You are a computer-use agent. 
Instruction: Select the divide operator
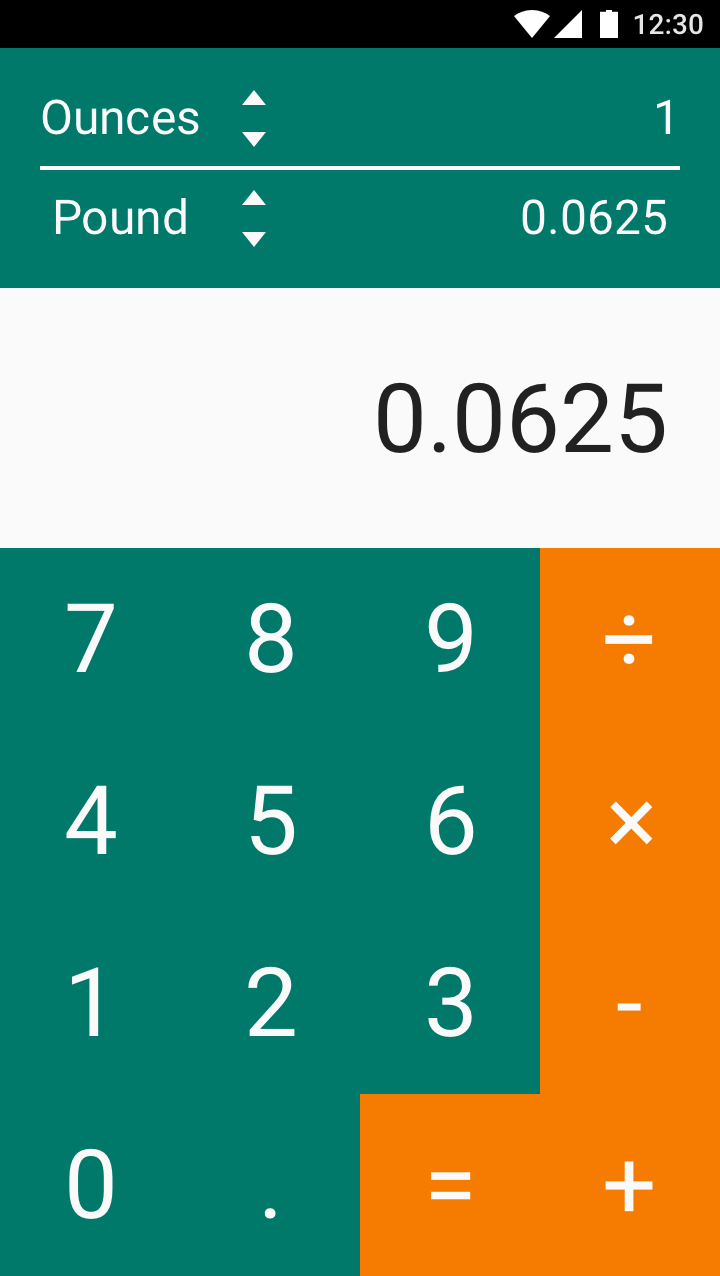630,639
